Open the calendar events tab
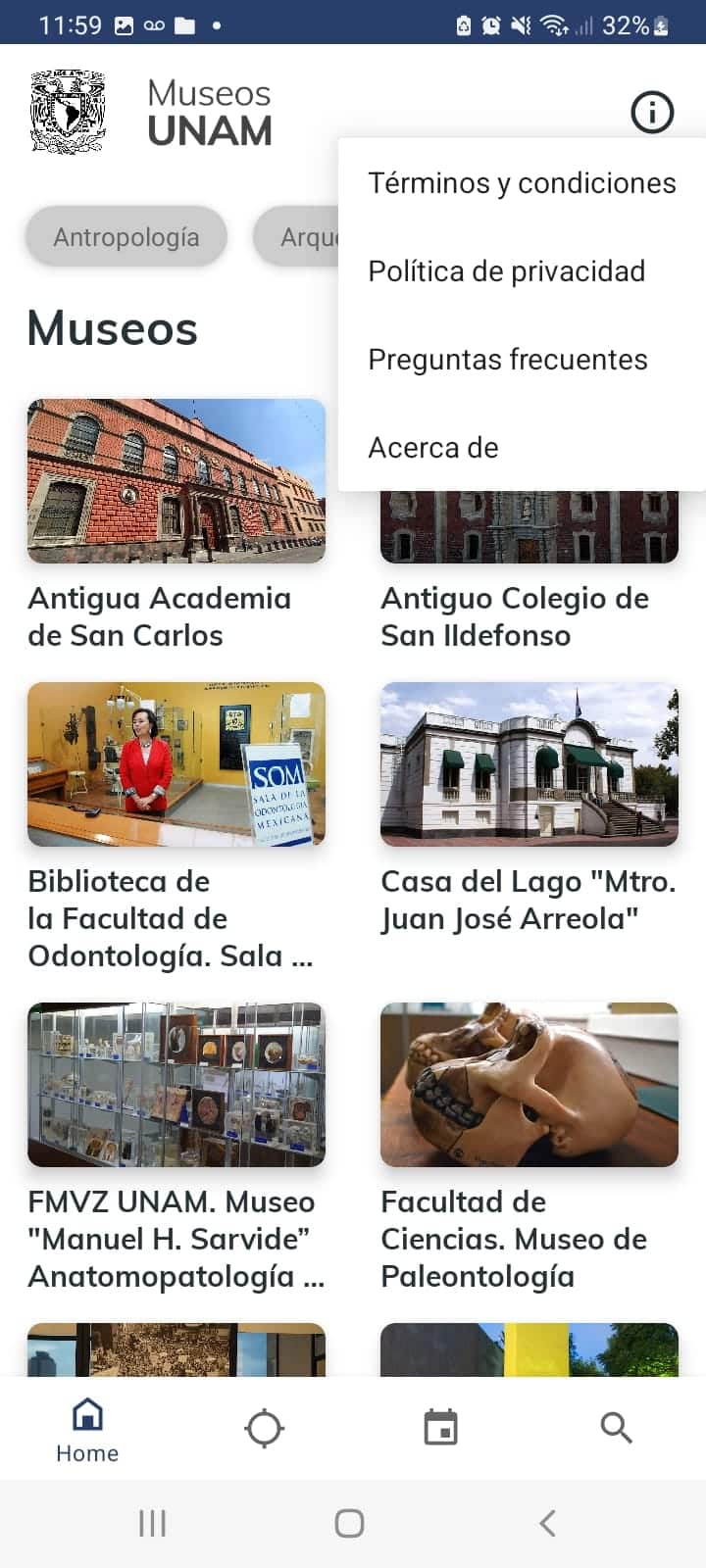 pos(440,1429)
